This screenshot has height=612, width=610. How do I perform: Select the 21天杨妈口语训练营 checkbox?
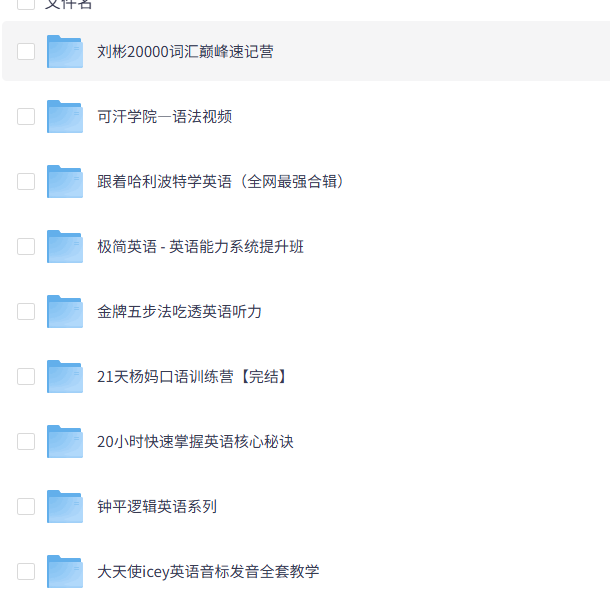[26, 376]
